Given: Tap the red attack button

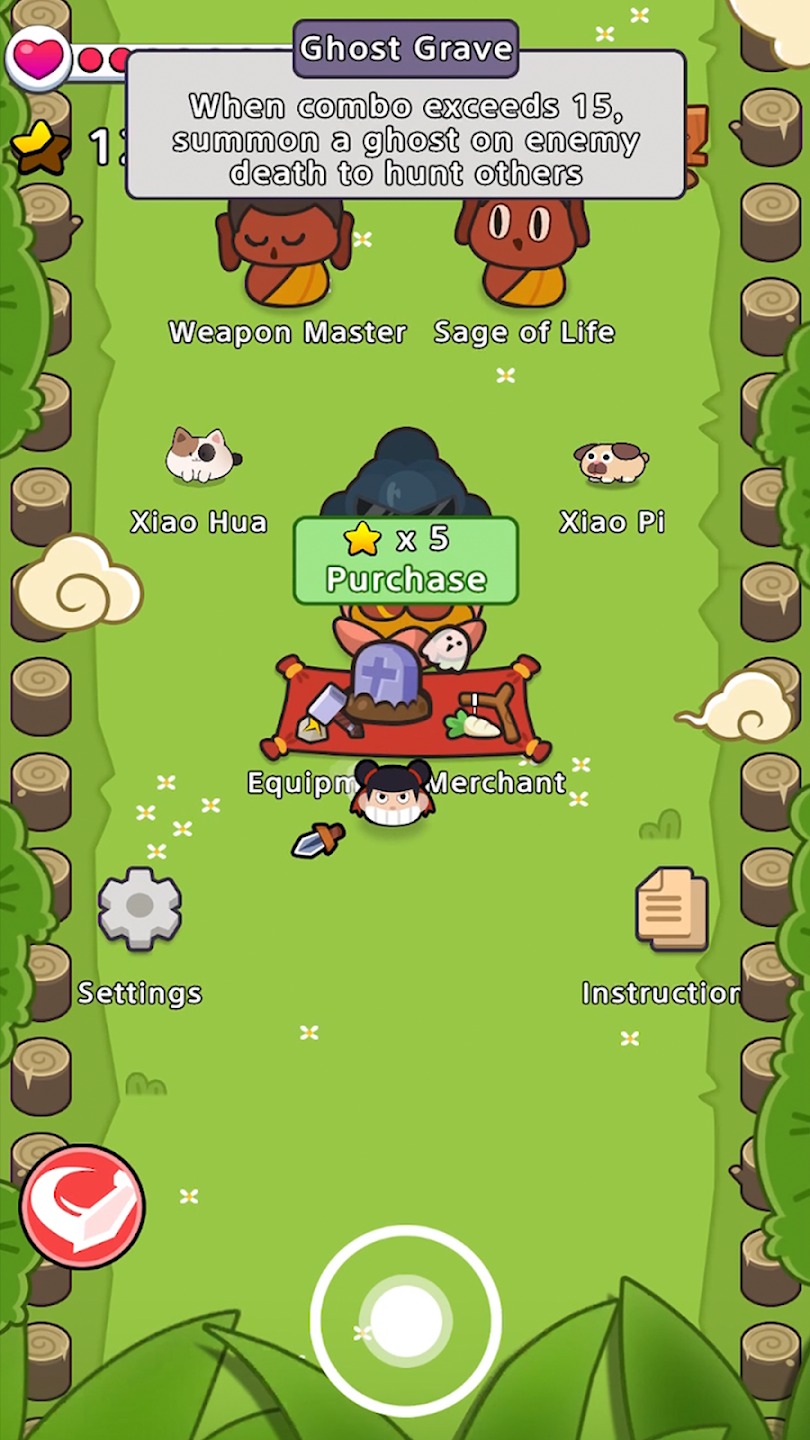Looking at the screenshot, I should click(82, 1207).
